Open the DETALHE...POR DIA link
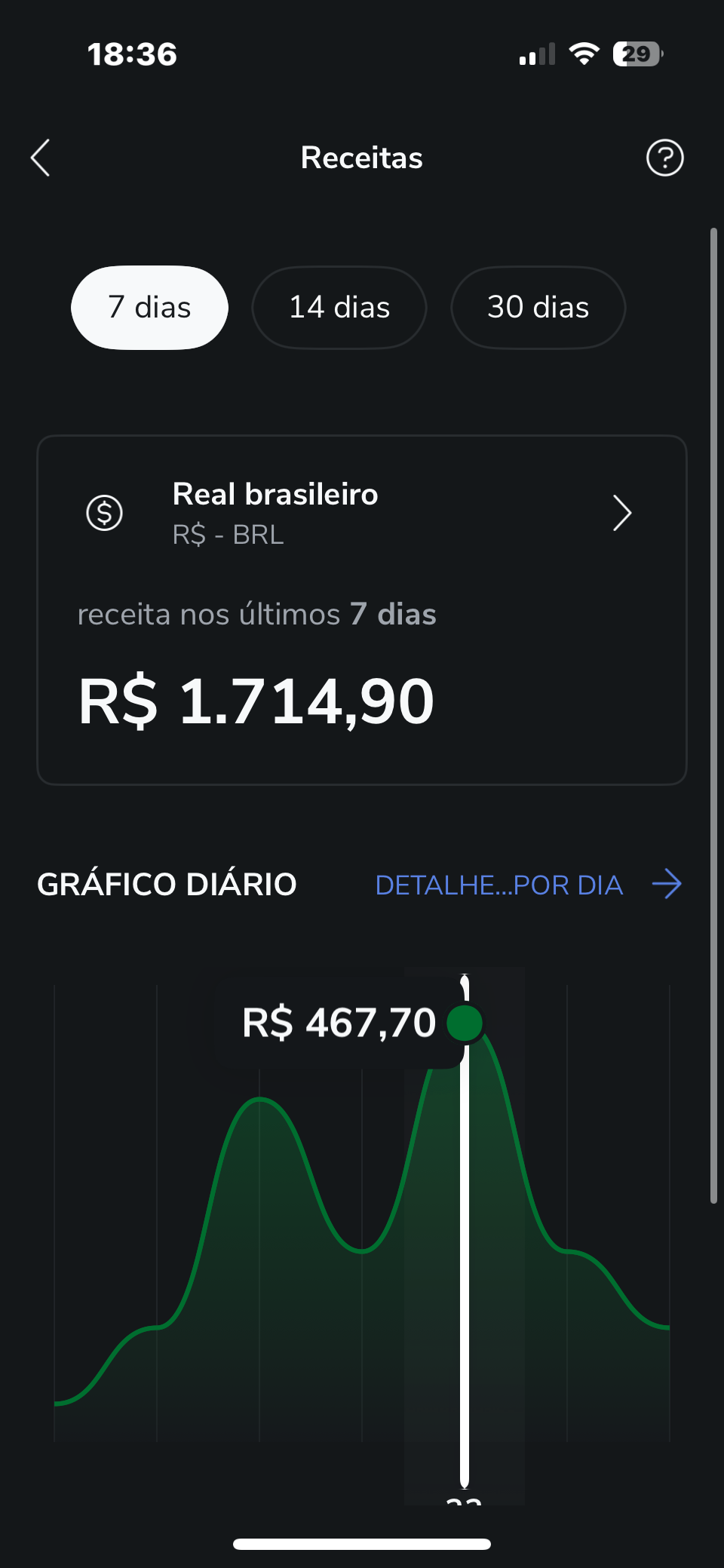Viewport: 724px width, 1568px height. (528, 885)
